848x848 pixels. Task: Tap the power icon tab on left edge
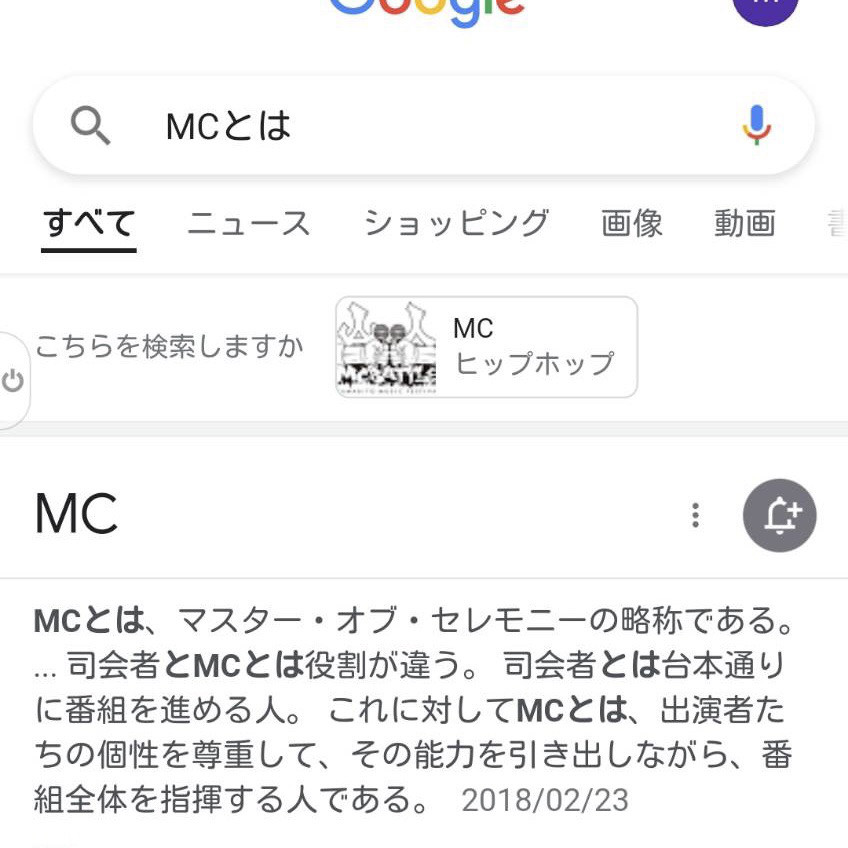13,380
